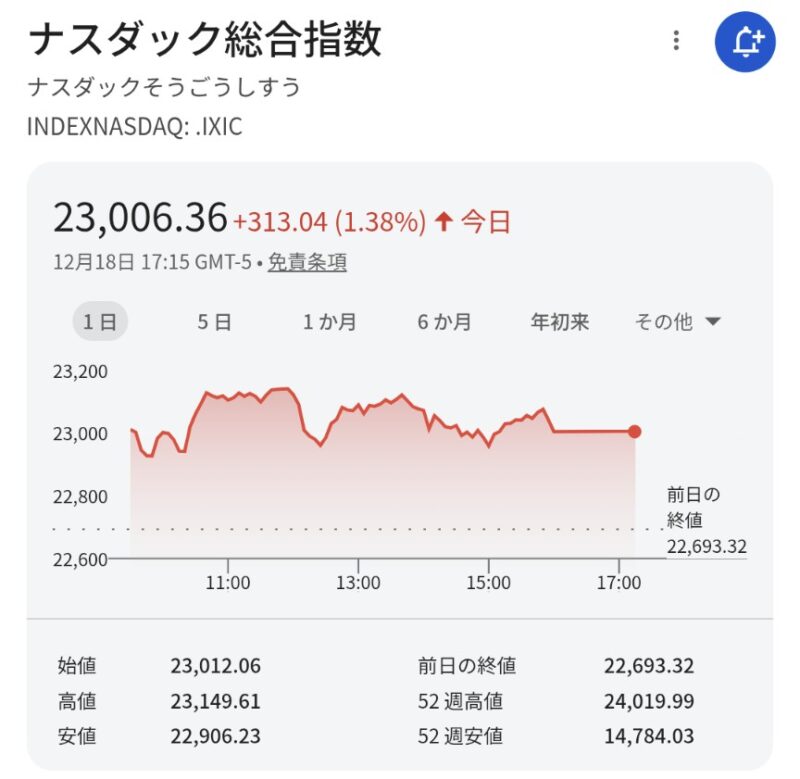Image resolution: width=800 pixels, height=779 pixels.
Task: Show the 6か月 chart range
Action: 445,322
